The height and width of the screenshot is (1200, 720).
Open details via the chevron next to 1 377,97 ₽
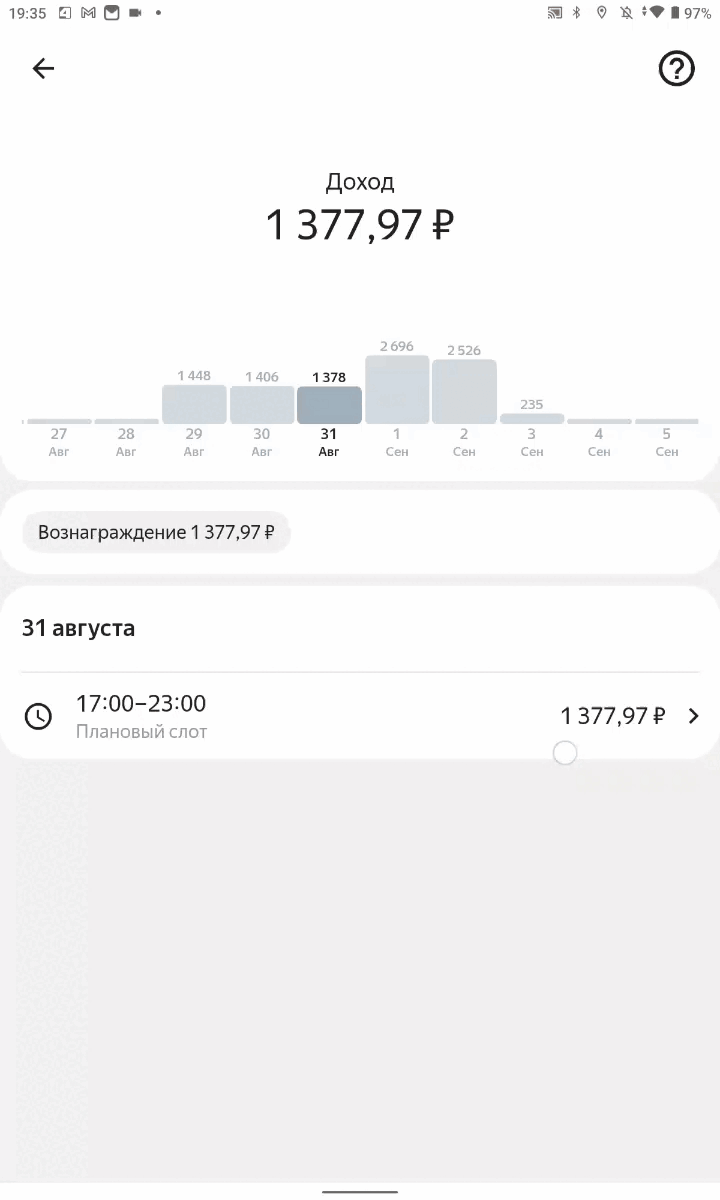(x=693, y=716)
